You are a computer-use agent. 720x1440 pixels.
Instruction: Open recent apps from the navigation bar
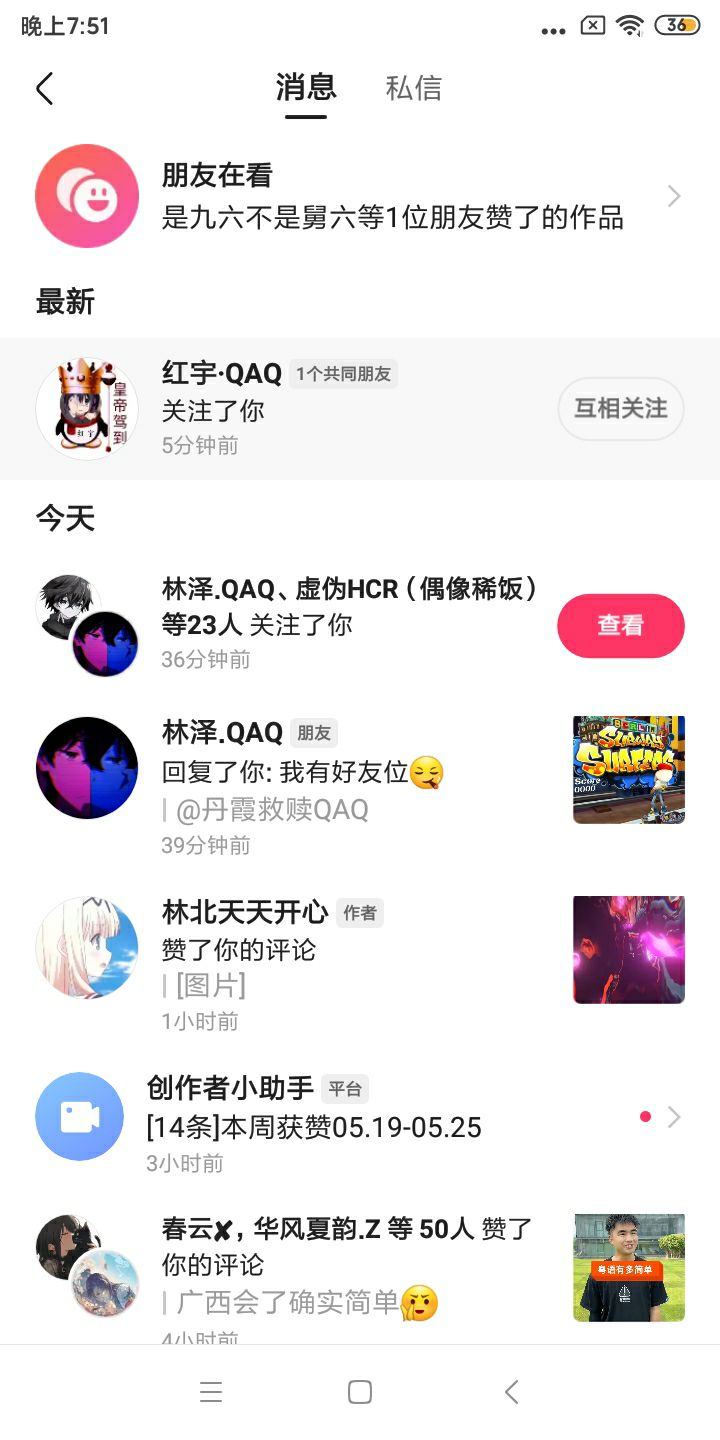[x=211, y=1392]
